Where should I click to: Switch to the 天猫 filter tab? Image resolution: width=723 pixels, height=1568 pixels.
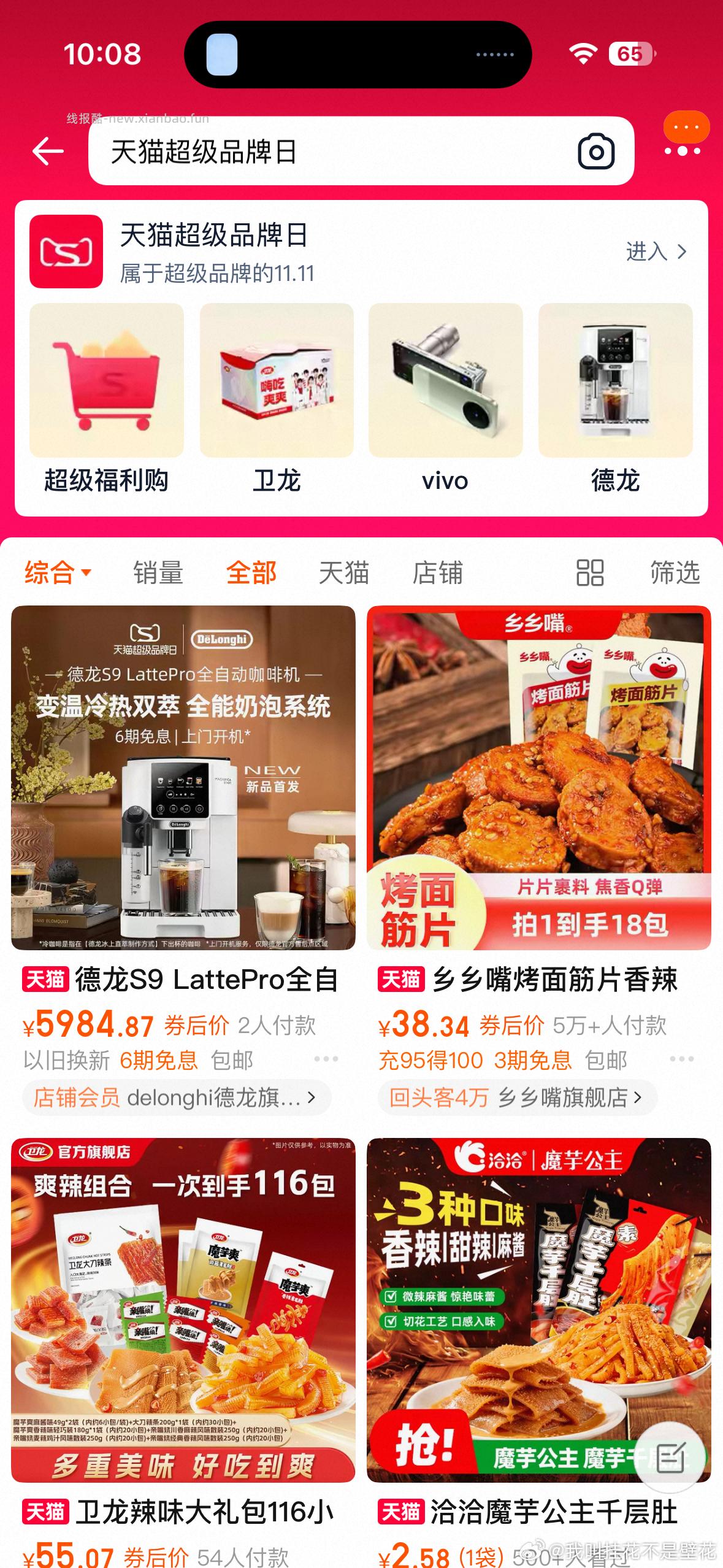pyautogui.click(x=343, y=572)
